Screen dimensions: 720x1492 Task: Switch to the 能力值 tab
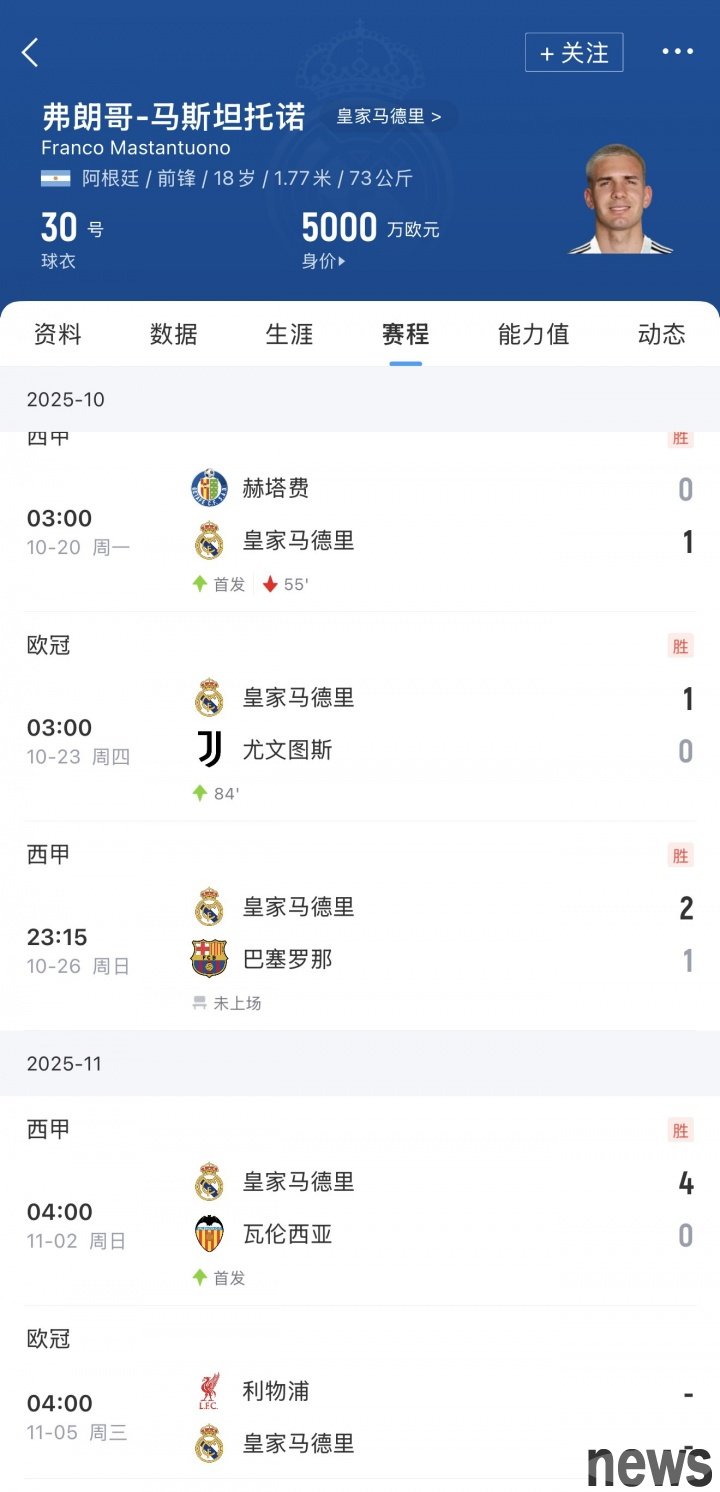tap(534, 334)
